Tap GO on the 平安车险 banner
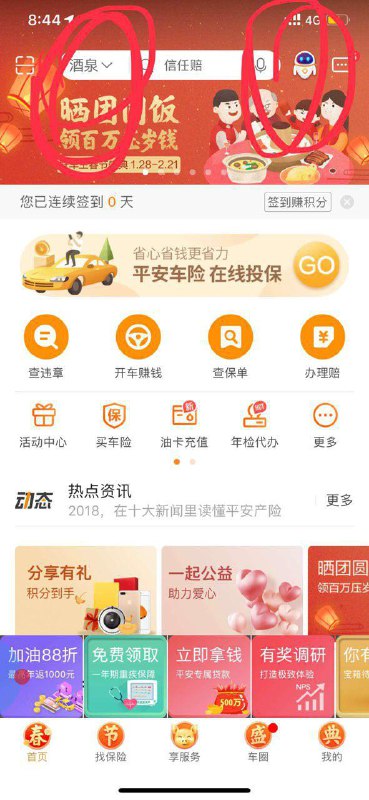 (316, 265)
